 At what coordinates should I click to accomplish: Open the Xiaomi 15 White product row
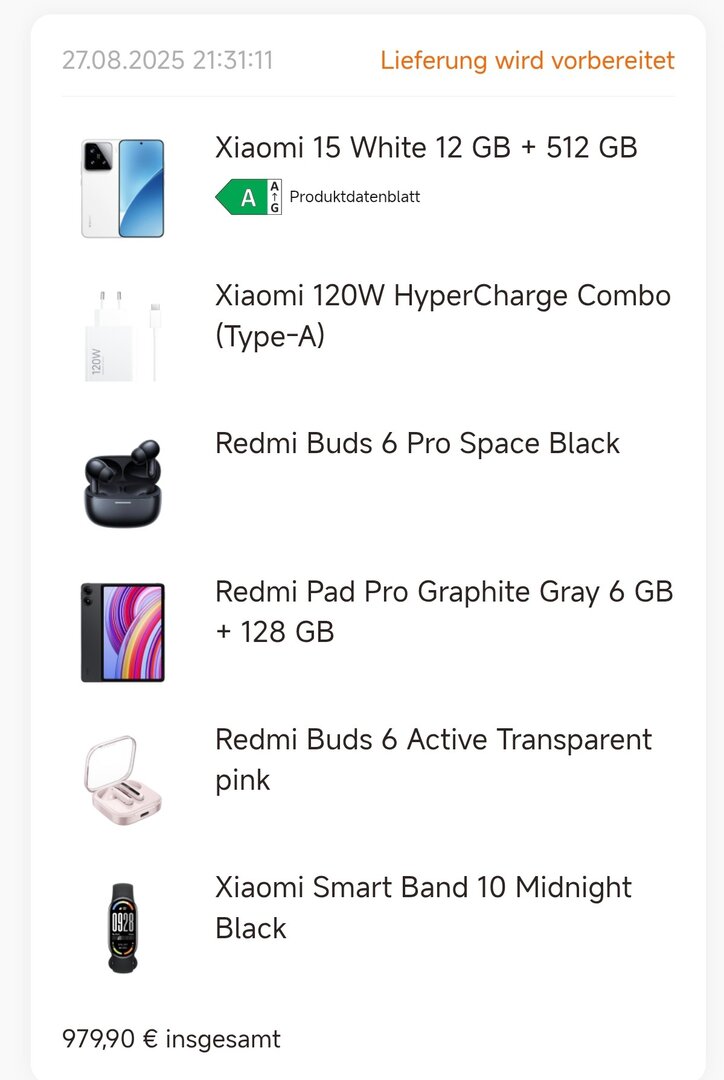coord(426,148)
